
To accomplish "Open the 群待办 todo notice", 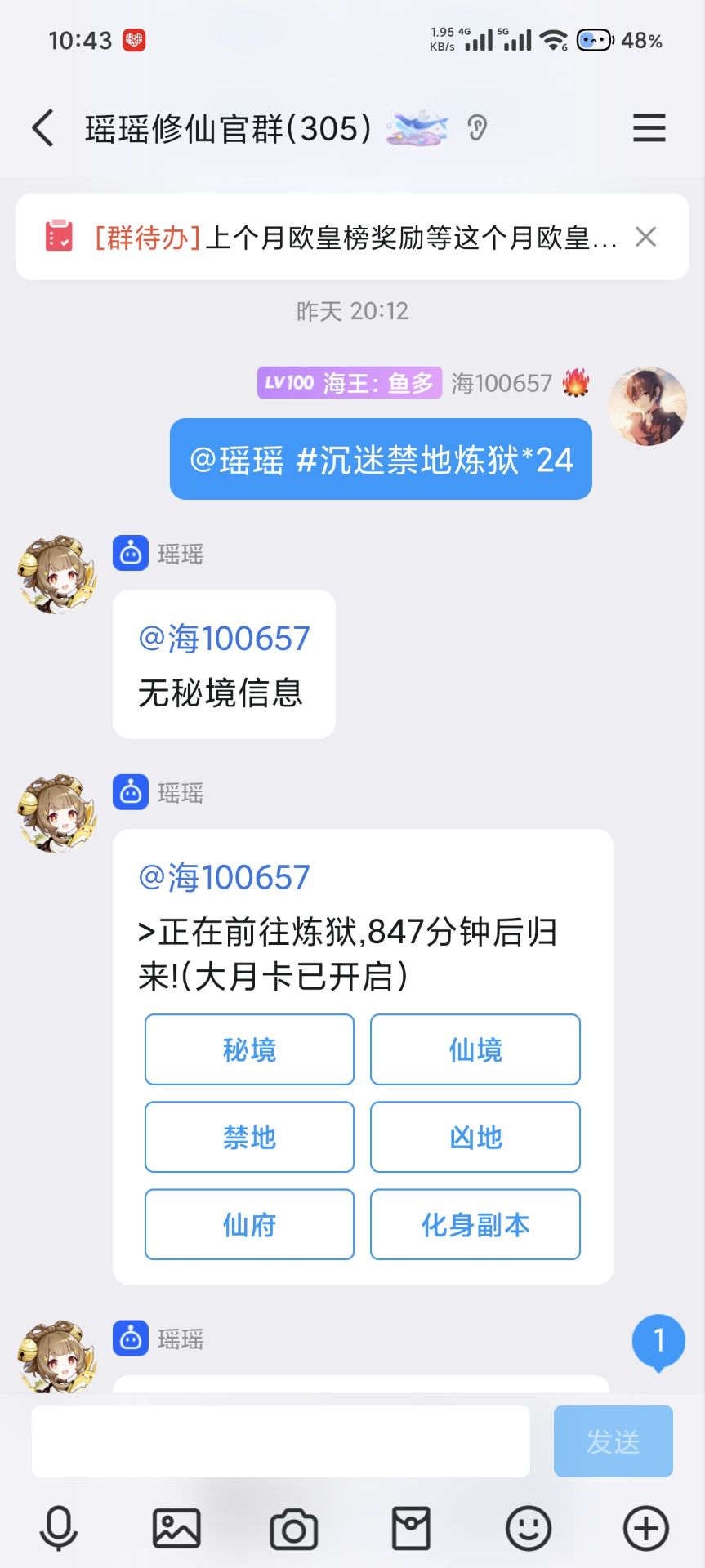I will [343, 238].
